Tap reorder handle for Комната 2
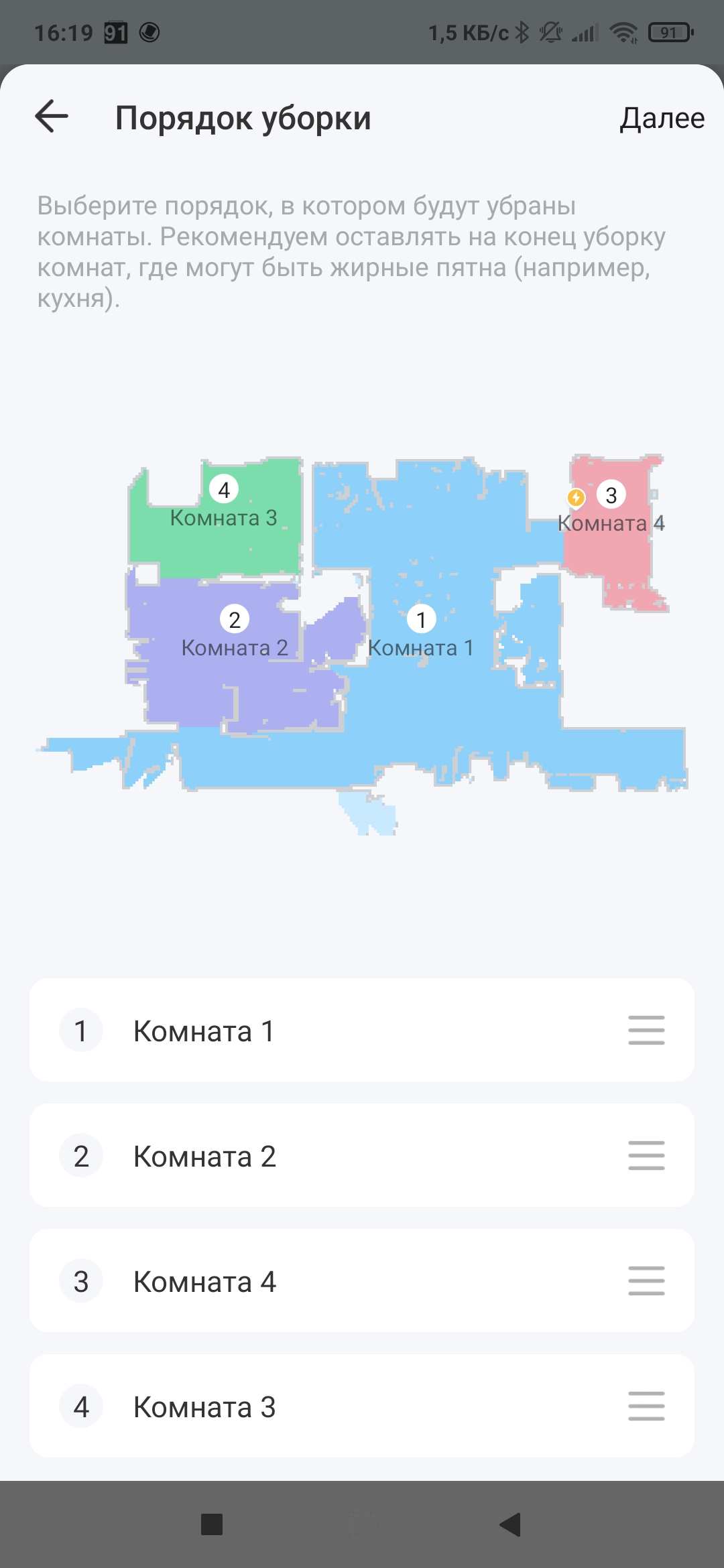The width and height of the screenshot is (724, 1568). click(x=646, y=1156)
